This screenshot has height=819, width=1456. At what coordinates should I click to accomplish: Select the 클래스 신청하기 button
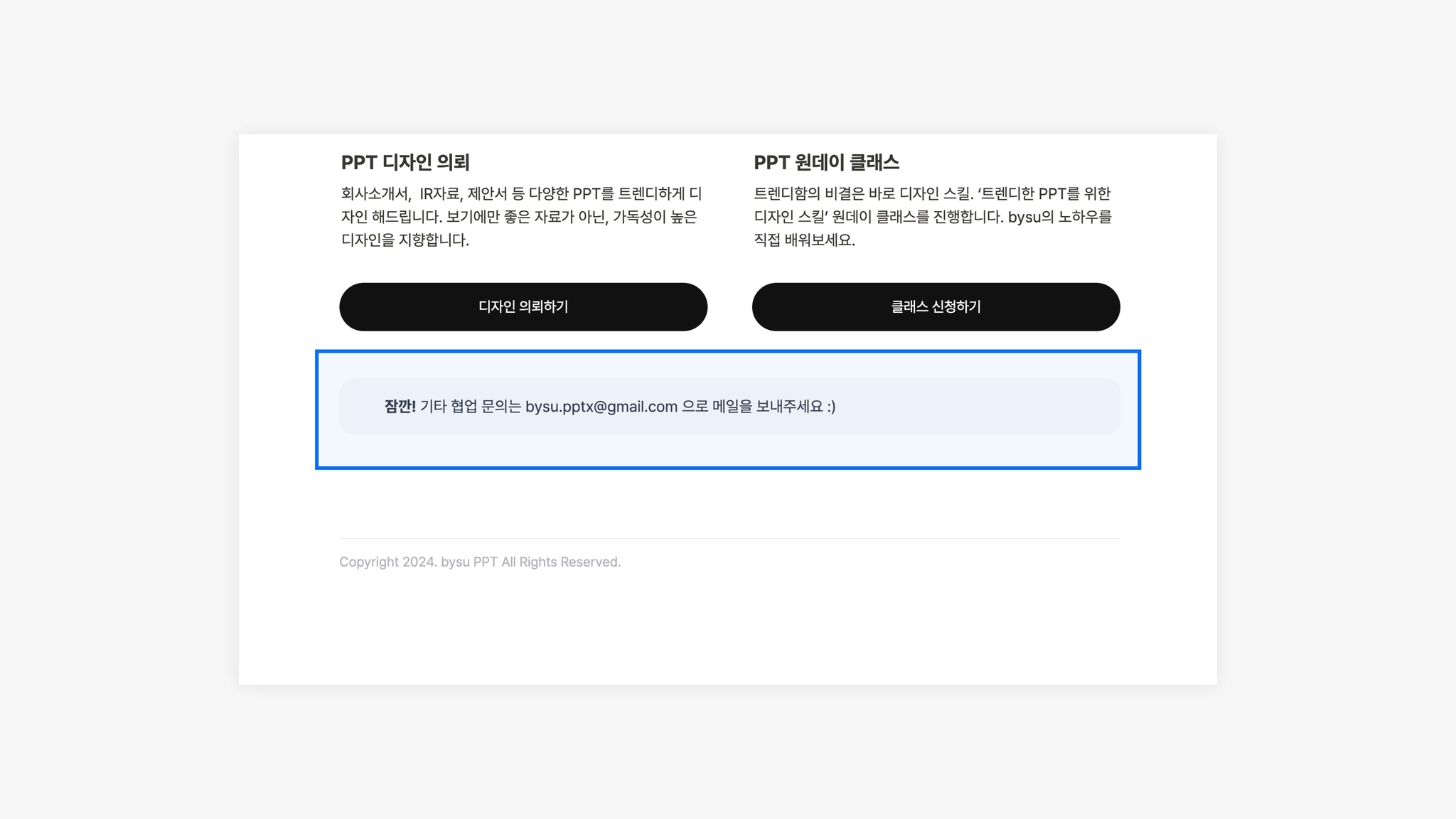(x=936, y=307)
